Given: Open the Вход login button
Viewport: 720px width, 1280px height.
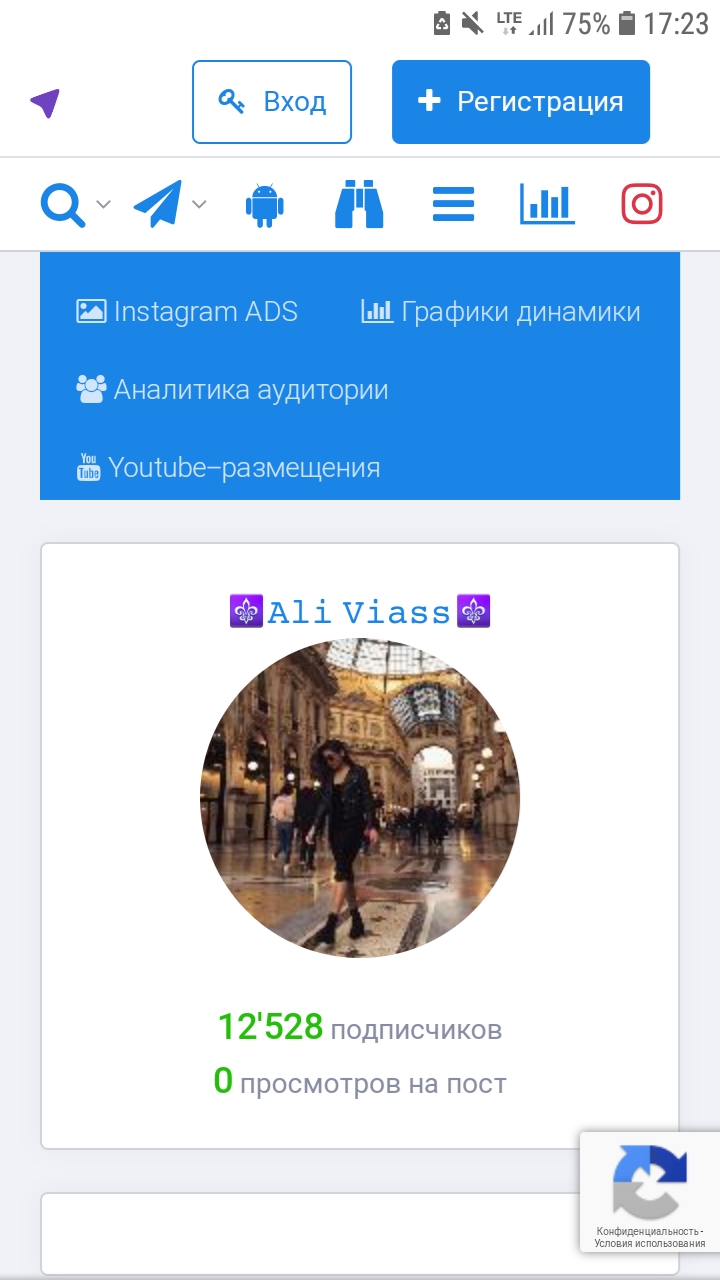Looking at the screenshot, I should [x=272, y=102].
